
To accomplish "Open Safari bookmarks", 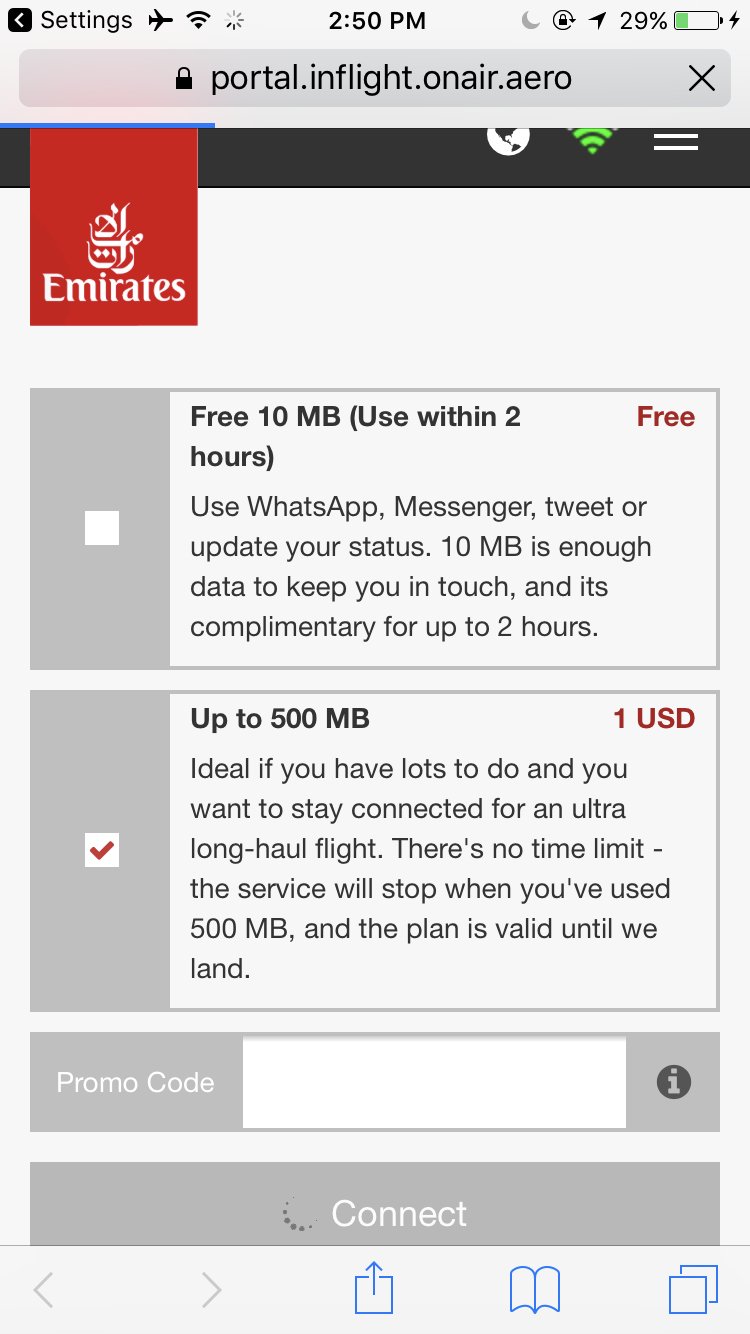I will (x=534, y=1289).
